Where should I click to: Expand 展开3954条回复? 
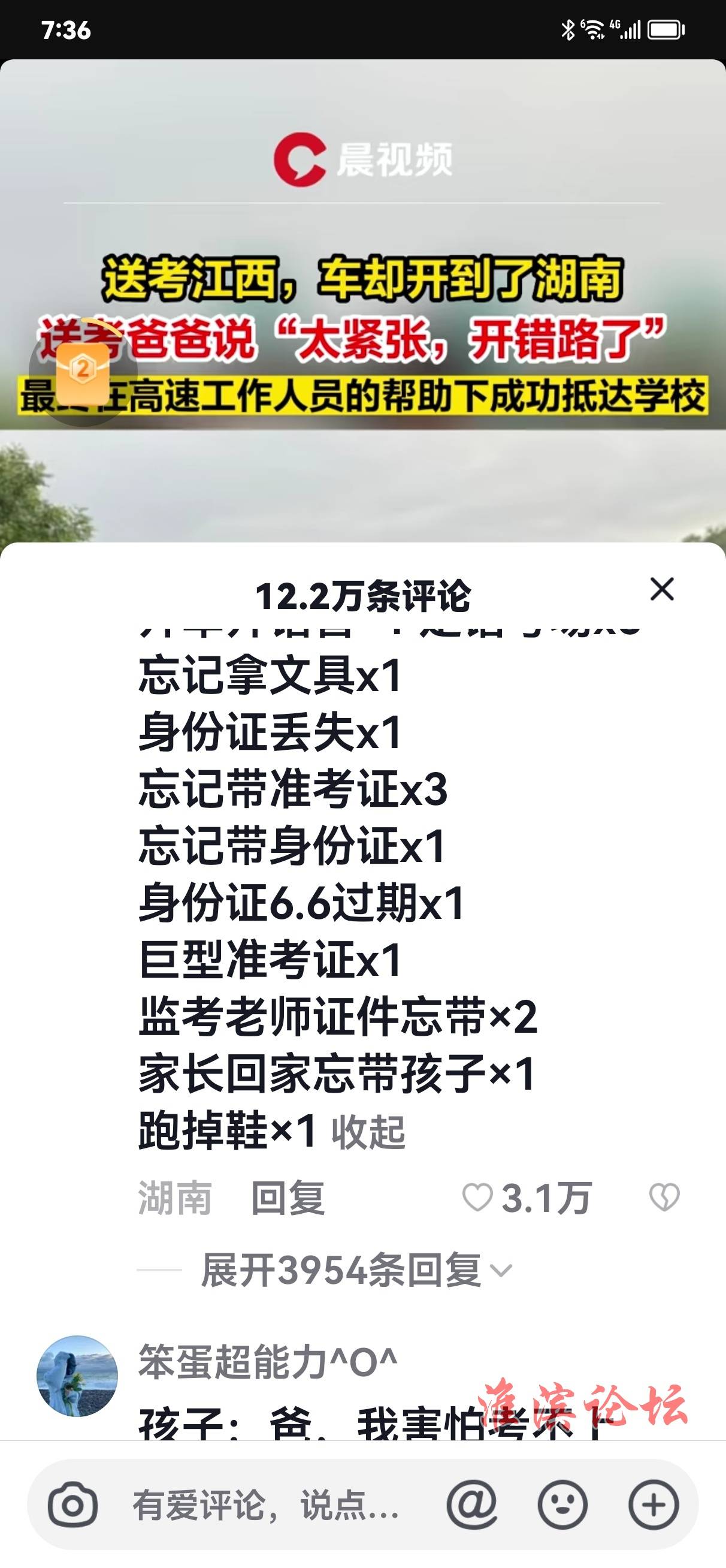coord(356,1270)
